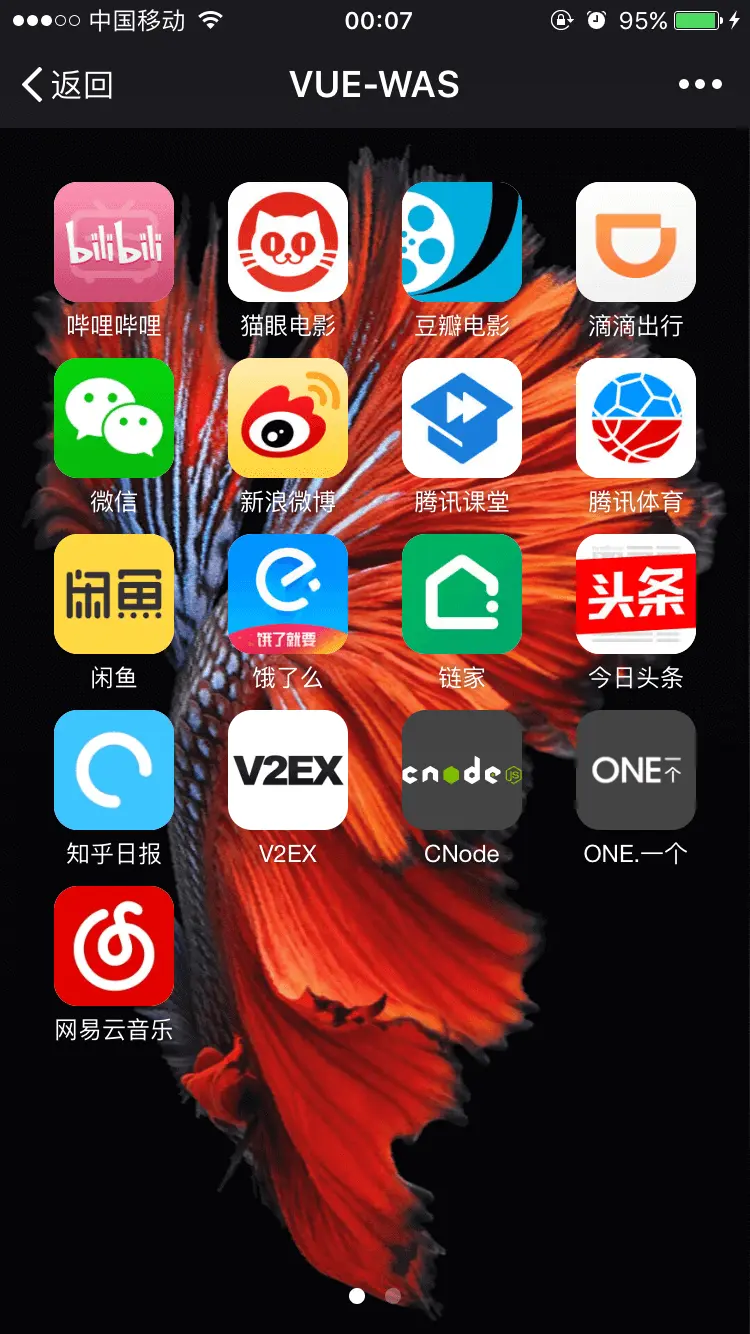Launch the V2EX app
This screenshot has height=1334, width=750.
[x=288, y=770]
